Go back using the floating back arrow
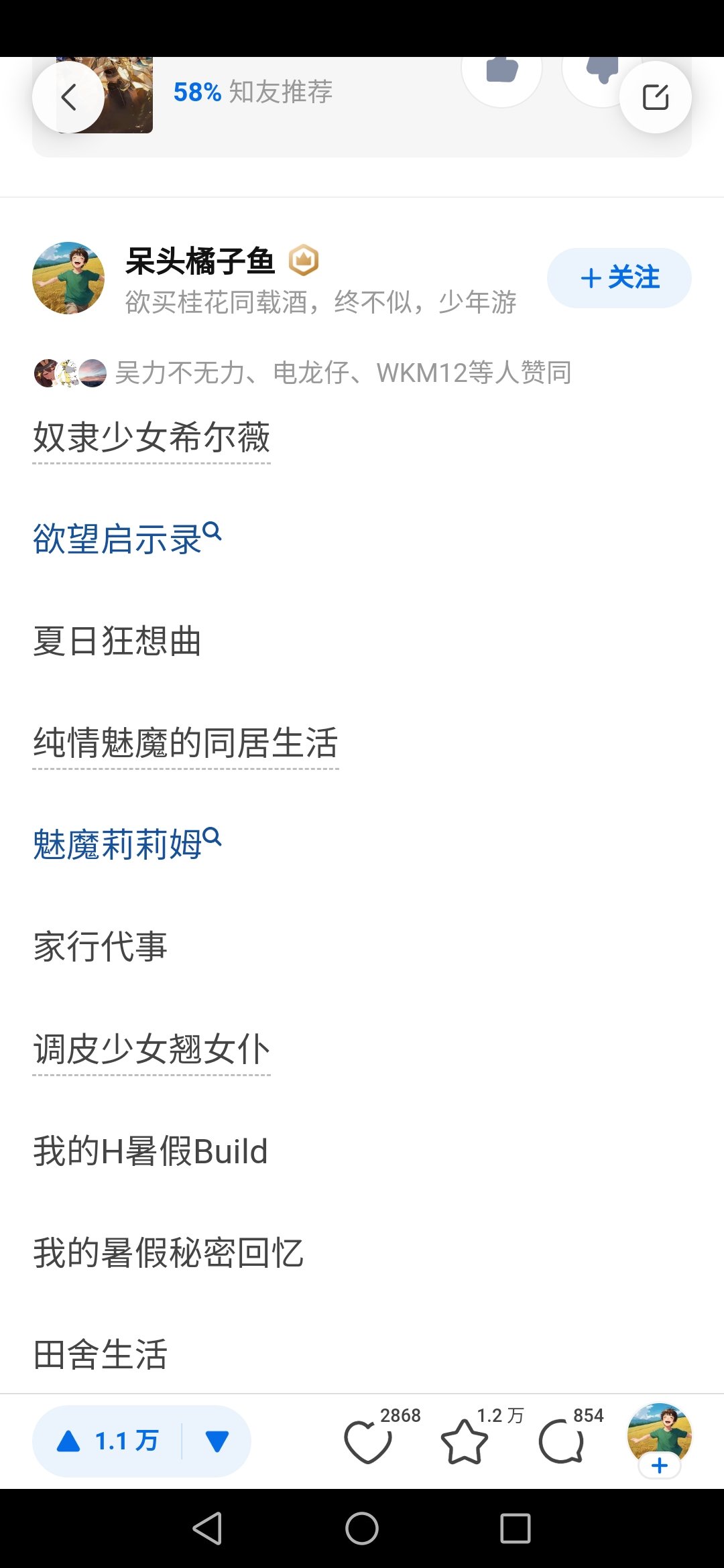 (68, 98)
